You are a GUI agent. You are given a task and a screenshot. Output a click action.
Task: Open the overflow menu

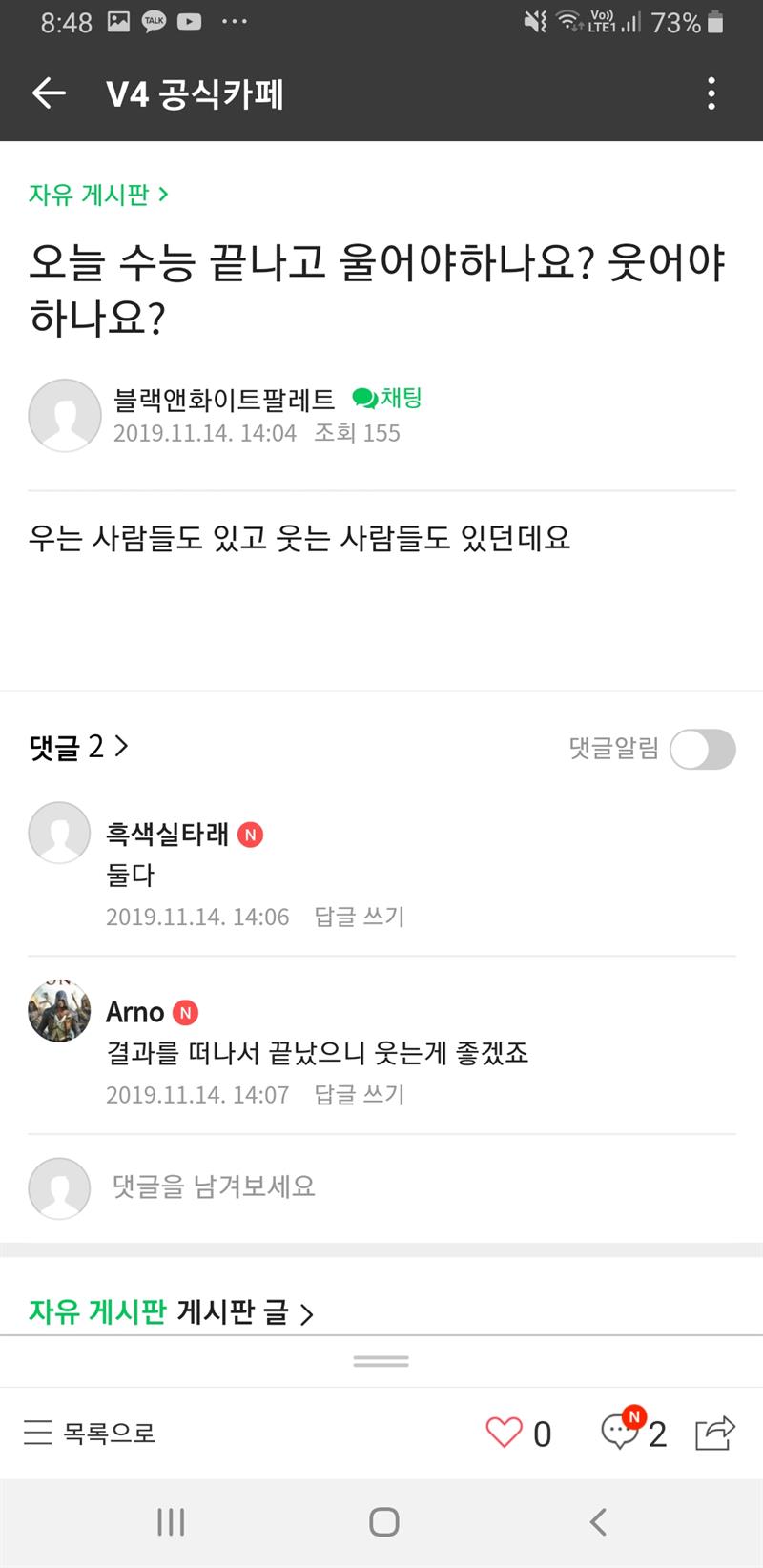tap(711, 93)
